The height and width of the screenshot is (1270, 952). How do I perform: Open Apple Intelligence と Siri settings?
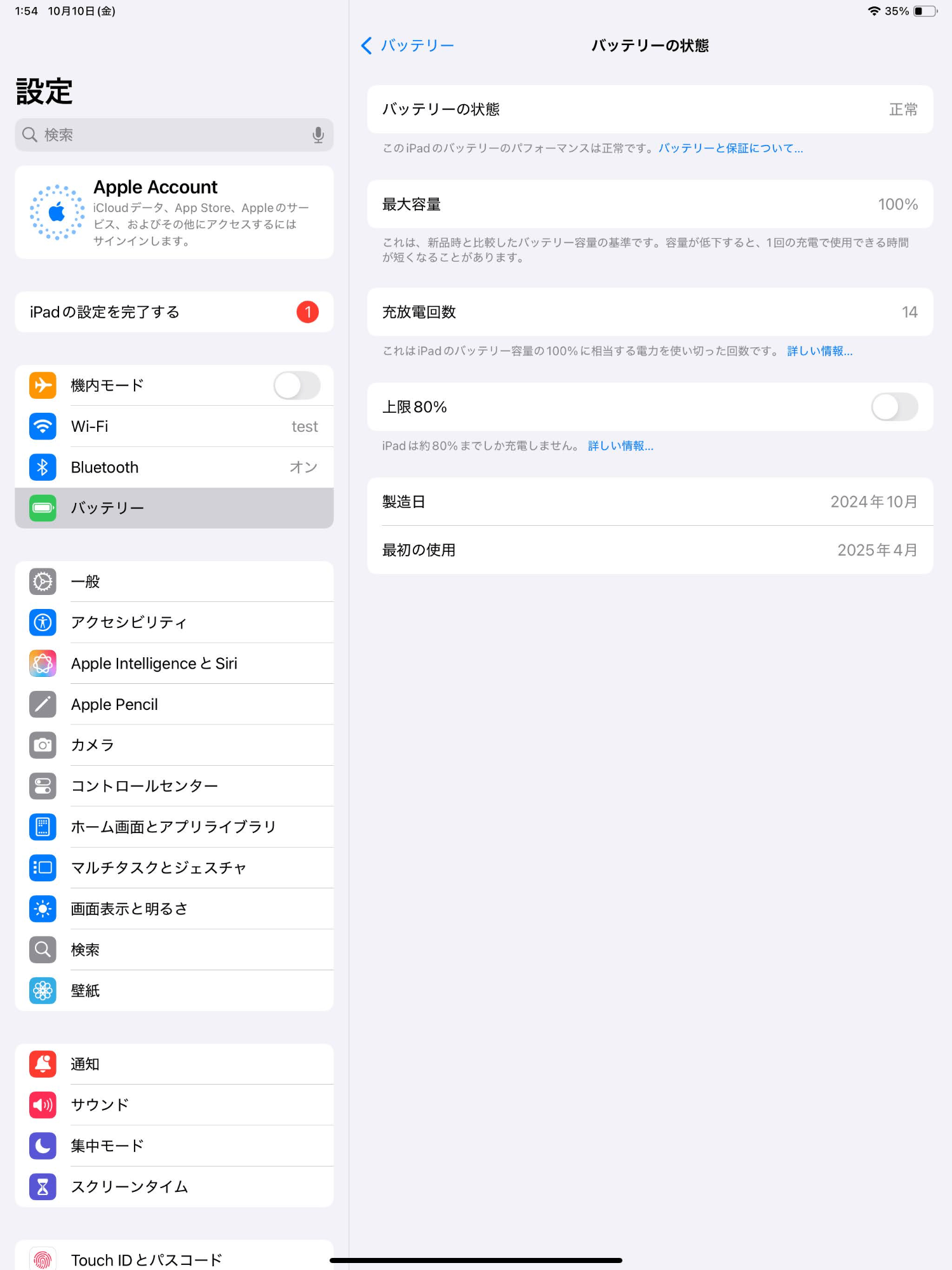[x=174, y=664]
